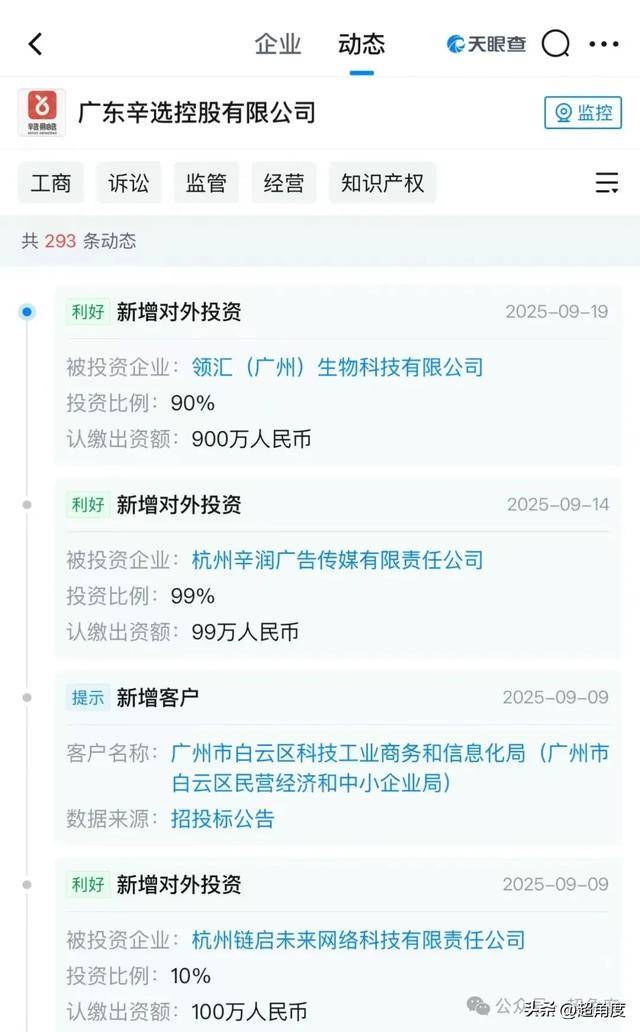Filter by 诉讼 chip
640x1032 pixels.
[129, 183]
